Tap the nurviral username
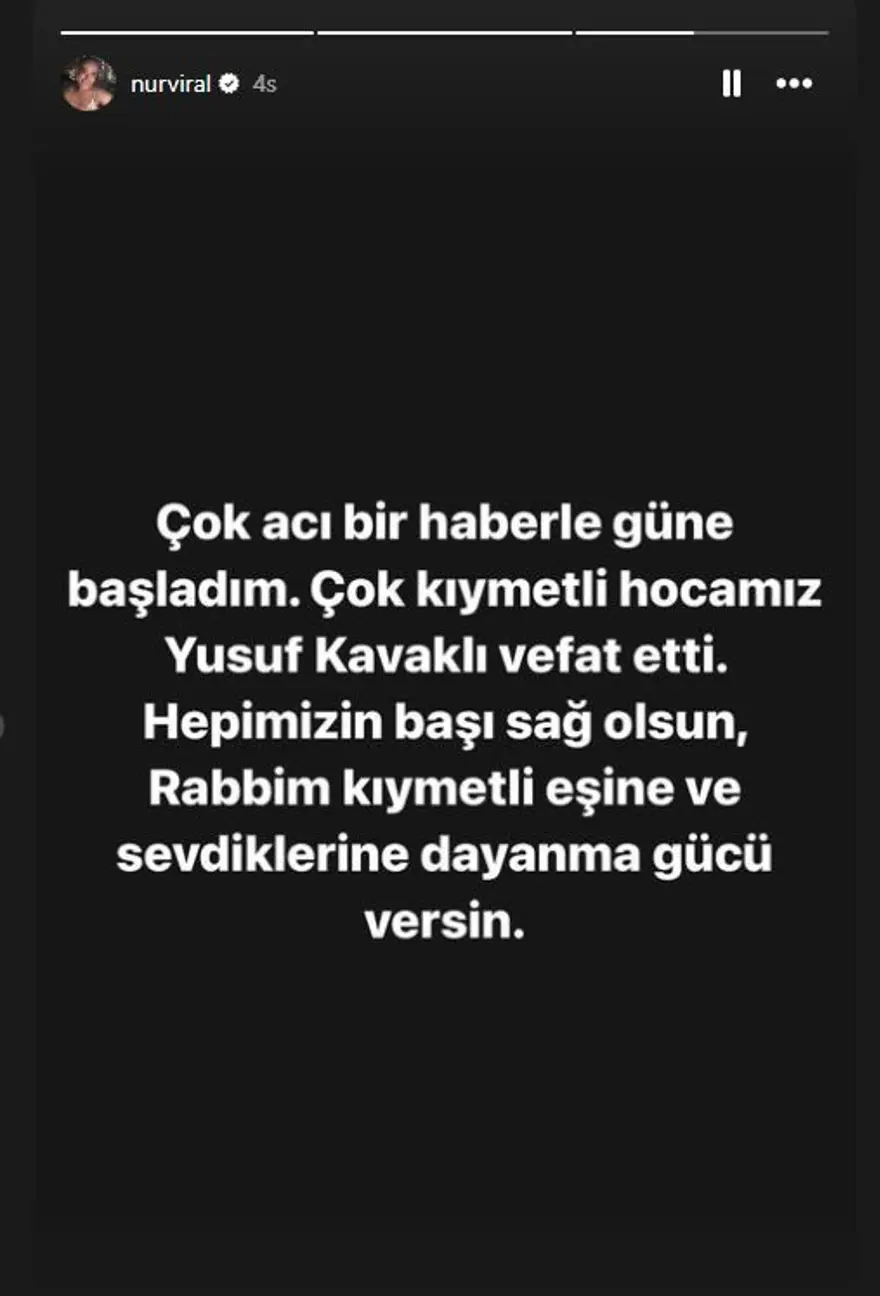880x1296 pixels. pos(170,85)
